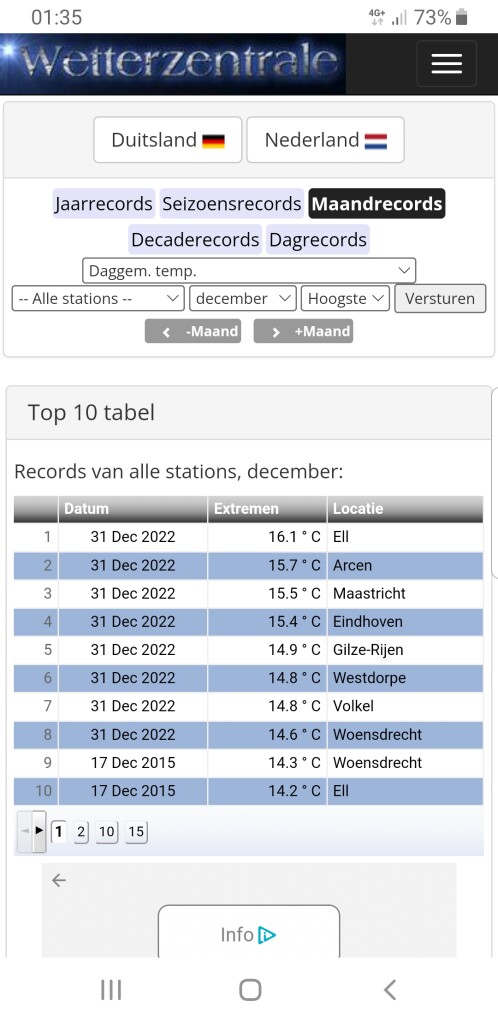Go to the next month with +Maand
The width and height of the screenshot is (498, 1024).
click(x=303, y=331)
